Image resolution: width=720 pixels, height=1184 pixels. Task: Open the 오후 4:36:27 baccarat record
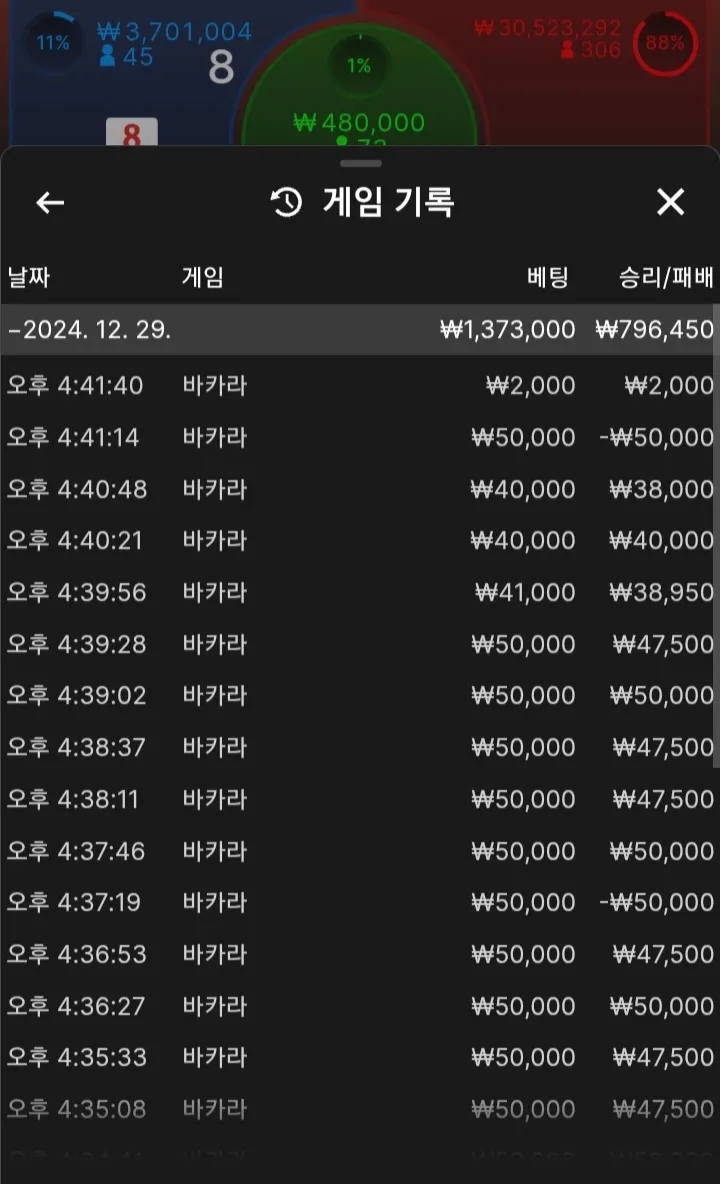(360, 1006)
